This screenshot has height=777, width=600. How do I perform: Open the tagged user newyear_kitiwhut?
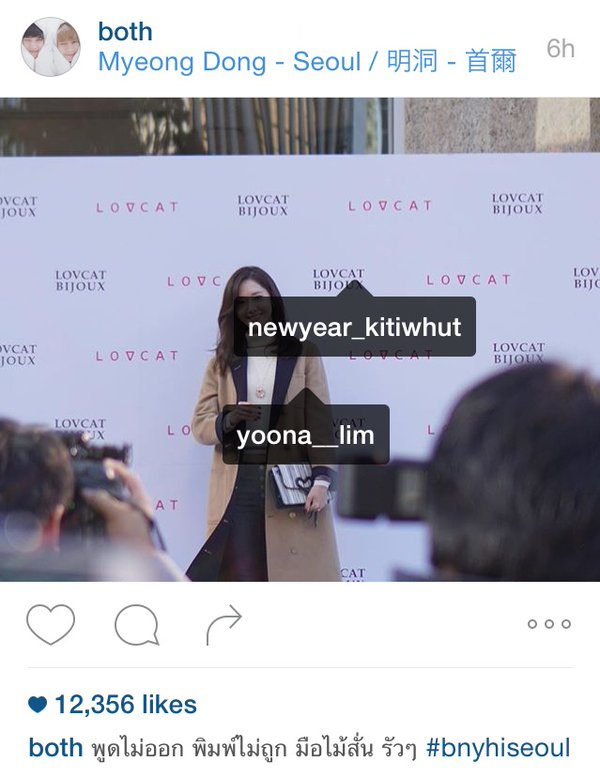(x=354, y=327)
